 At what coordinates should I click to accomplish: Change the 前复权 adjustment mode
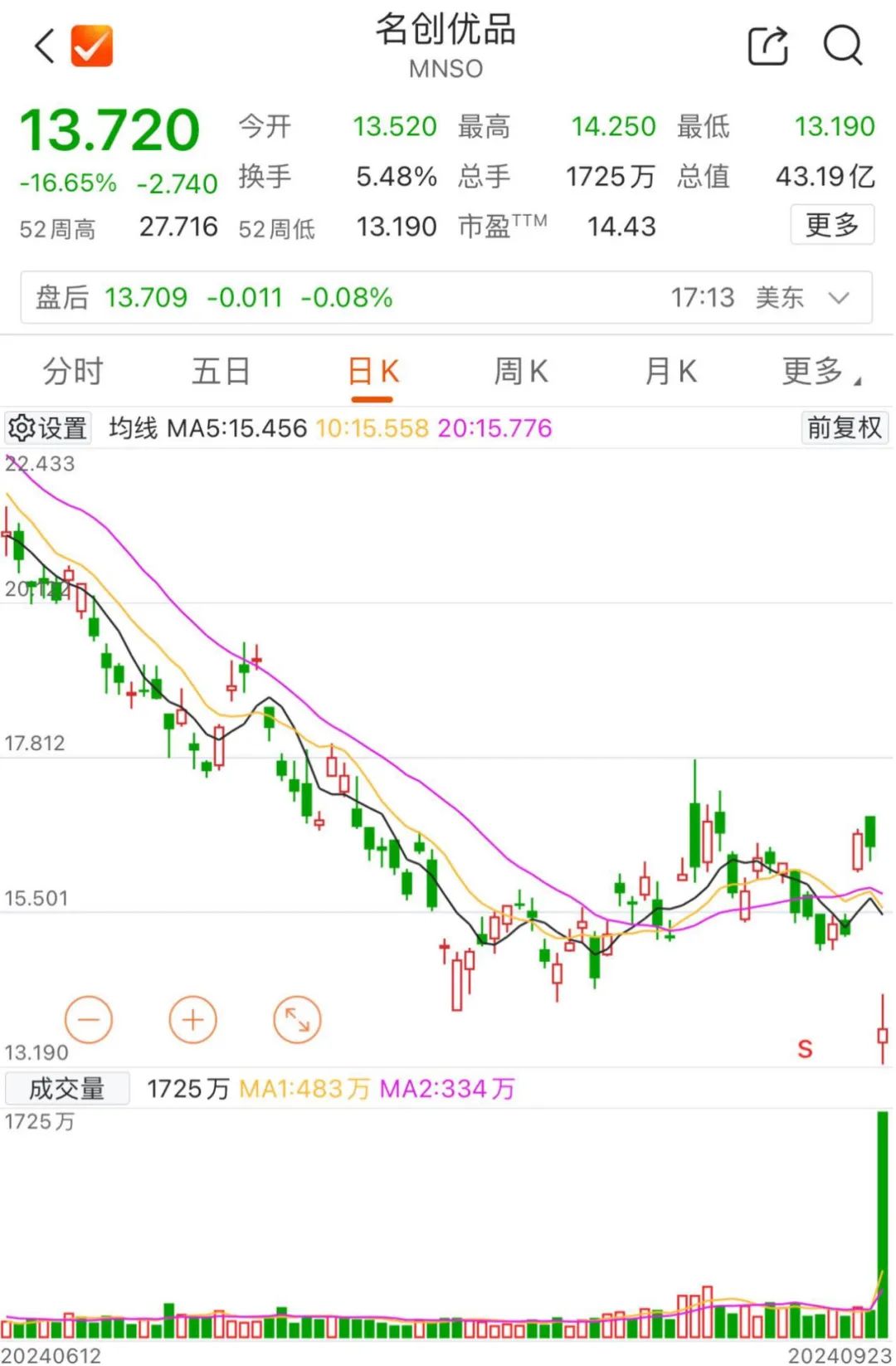[844, 428]
